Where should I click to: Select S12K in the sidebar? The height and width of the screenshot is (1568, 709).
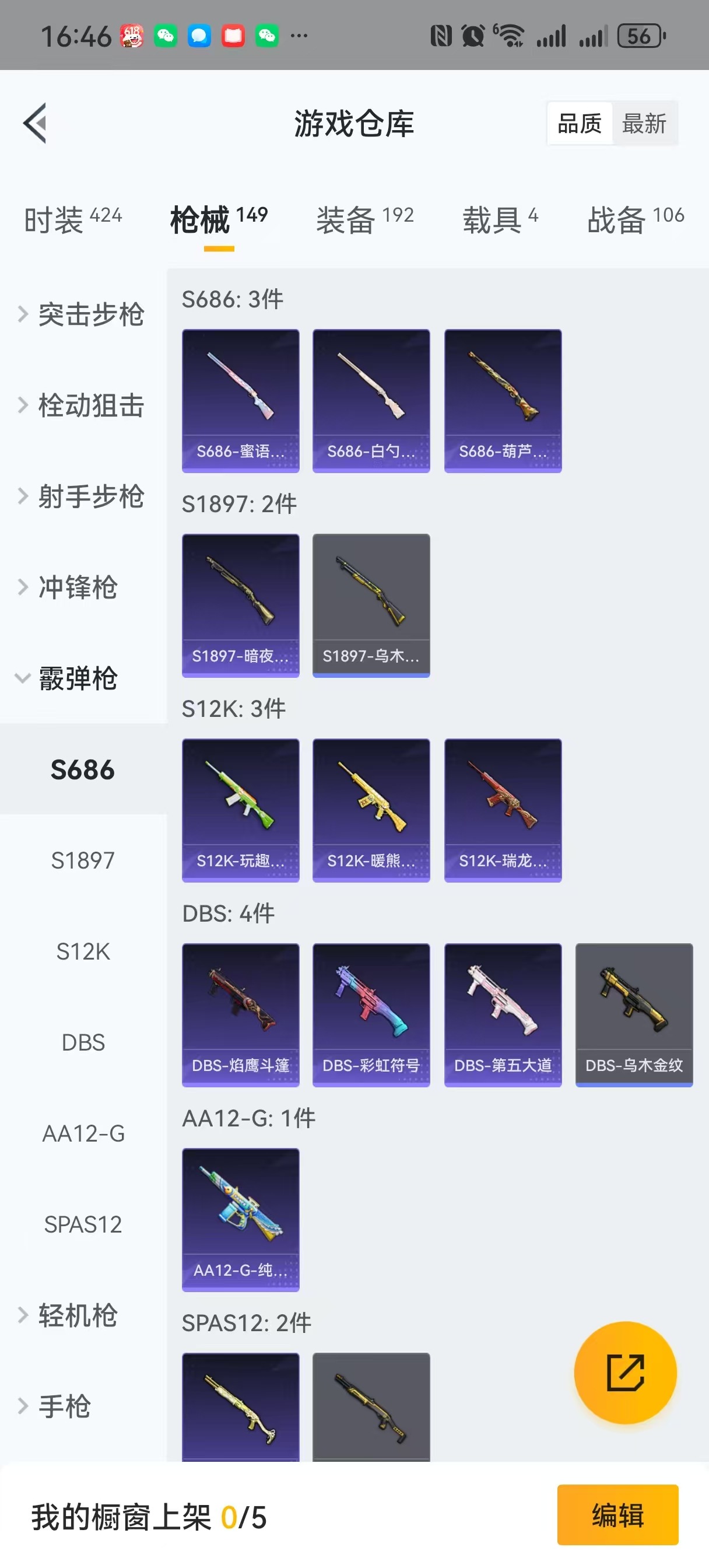pyautogui.click(x=83, y=951)
